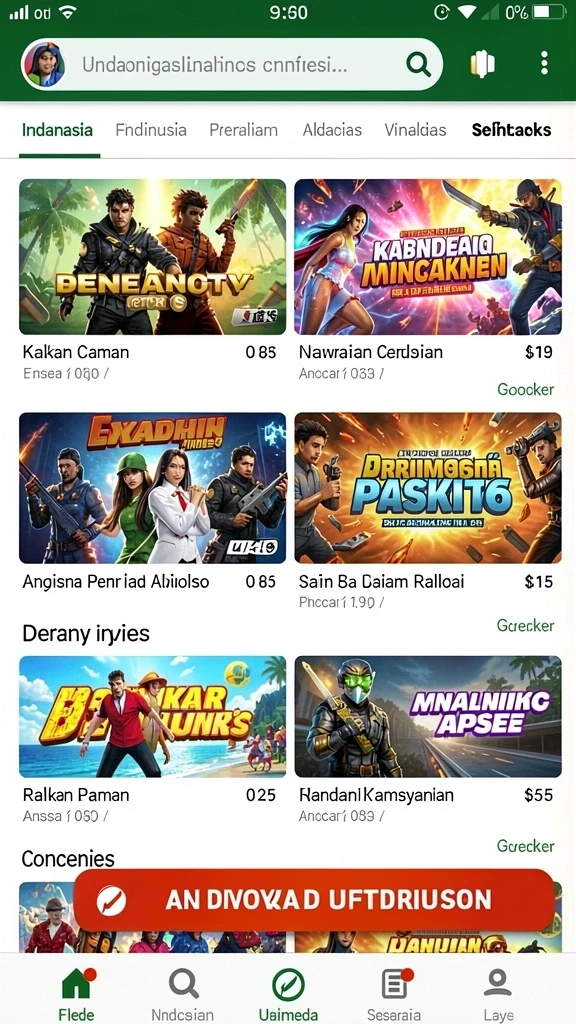Viewport: 576px width, 1024px height.
Task: Tap the Goocker link under Nawraian Cerdsian
Action: (525, 389)
